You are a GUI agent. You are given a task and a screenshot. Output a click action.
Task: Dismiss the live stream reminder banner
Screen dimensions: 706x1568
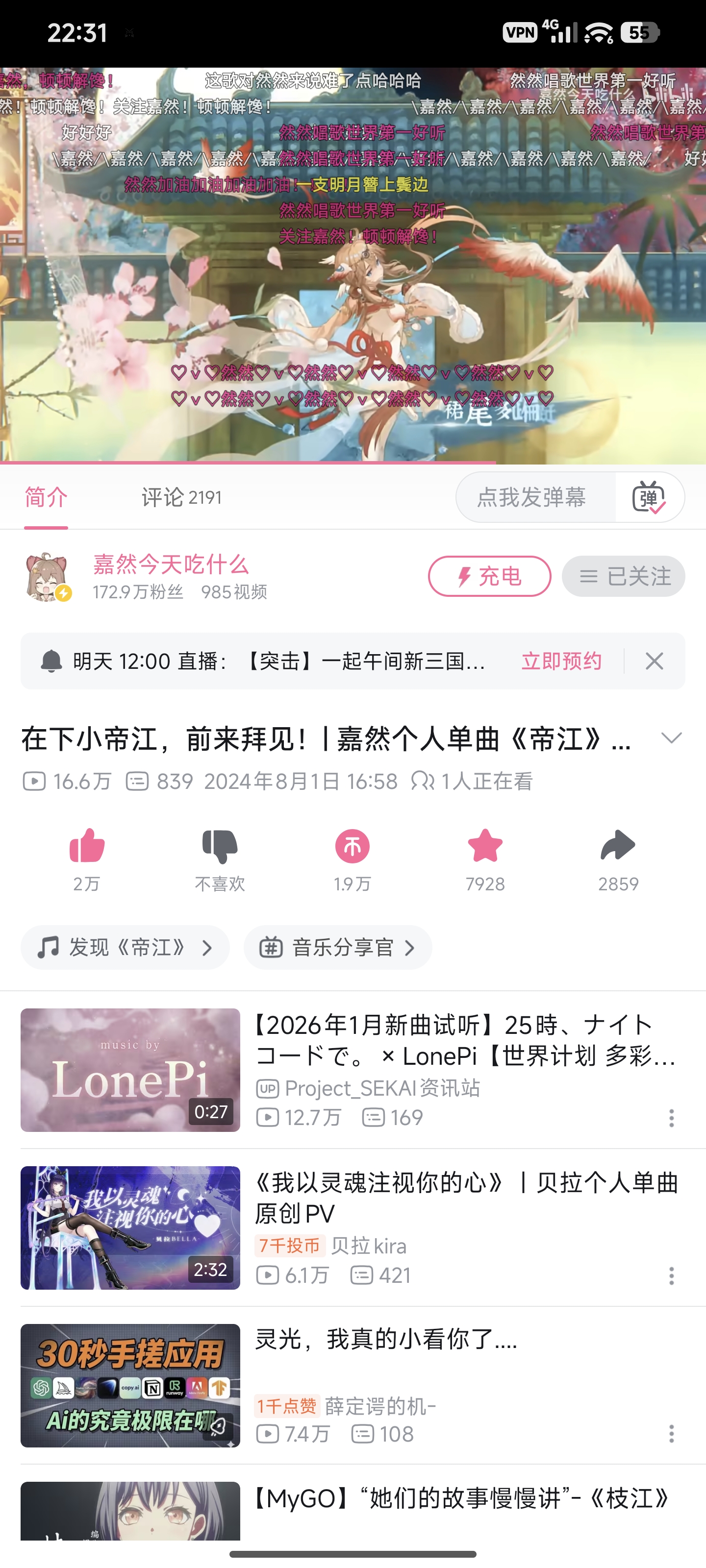(654, 661)
